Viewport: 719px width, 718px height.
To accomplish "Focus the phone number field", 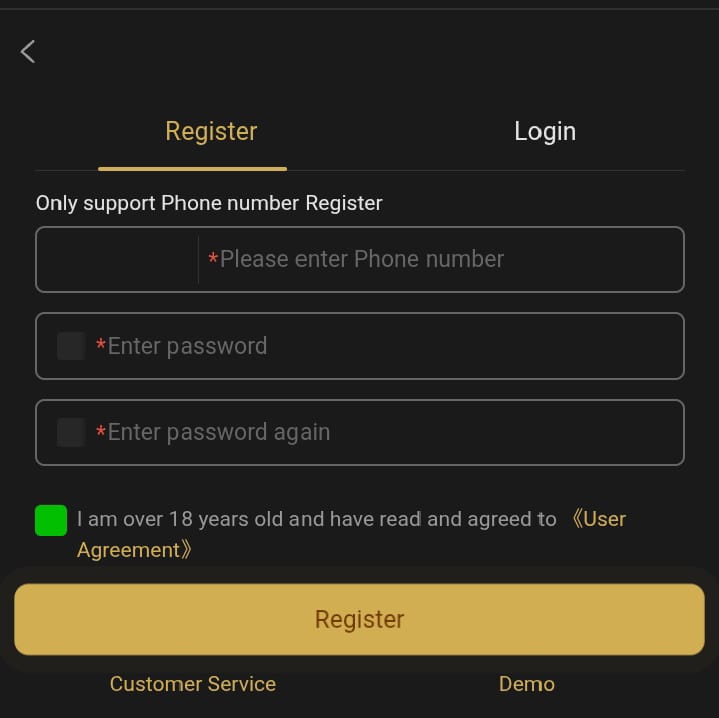I will (x=440, y=260).
